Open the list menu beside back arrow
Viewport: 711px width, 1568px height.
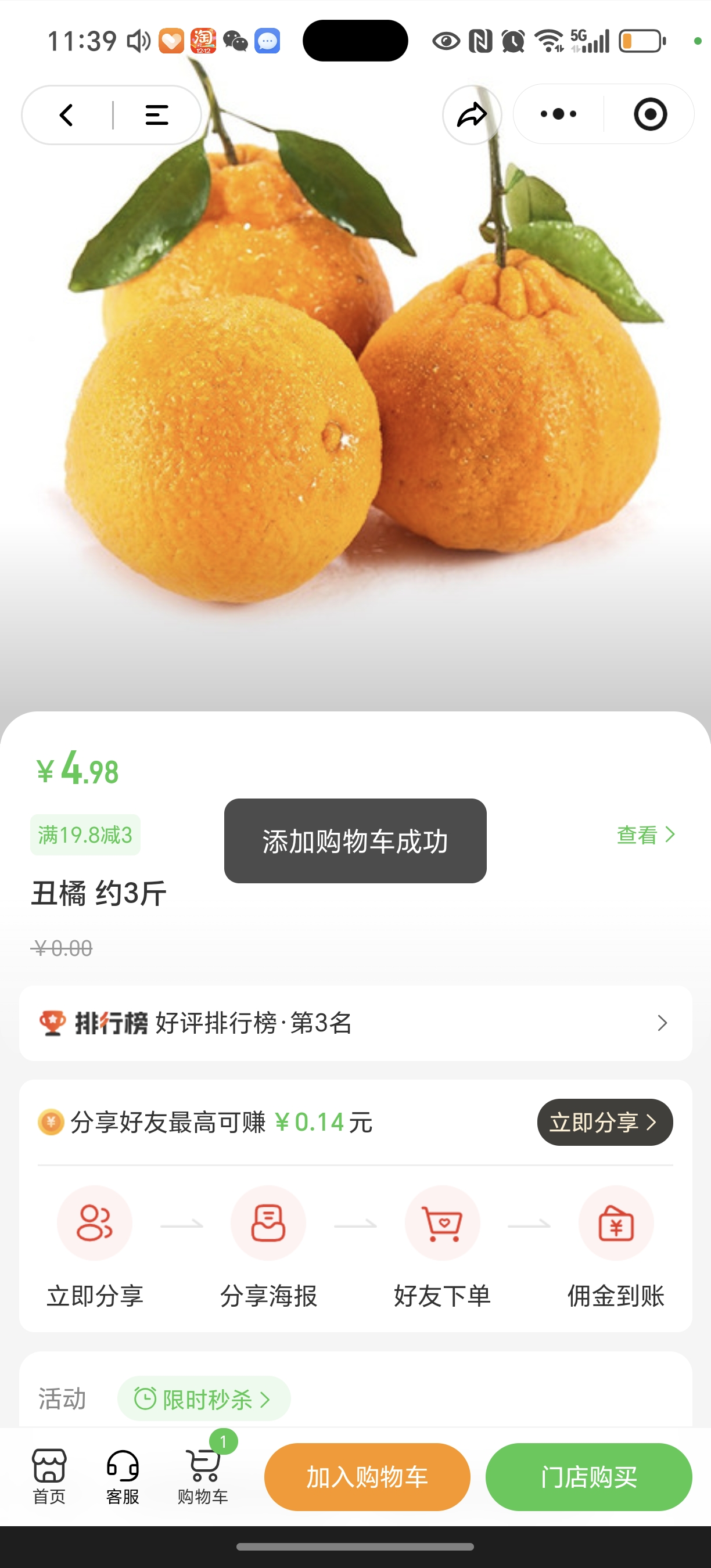tap(156, 114)
